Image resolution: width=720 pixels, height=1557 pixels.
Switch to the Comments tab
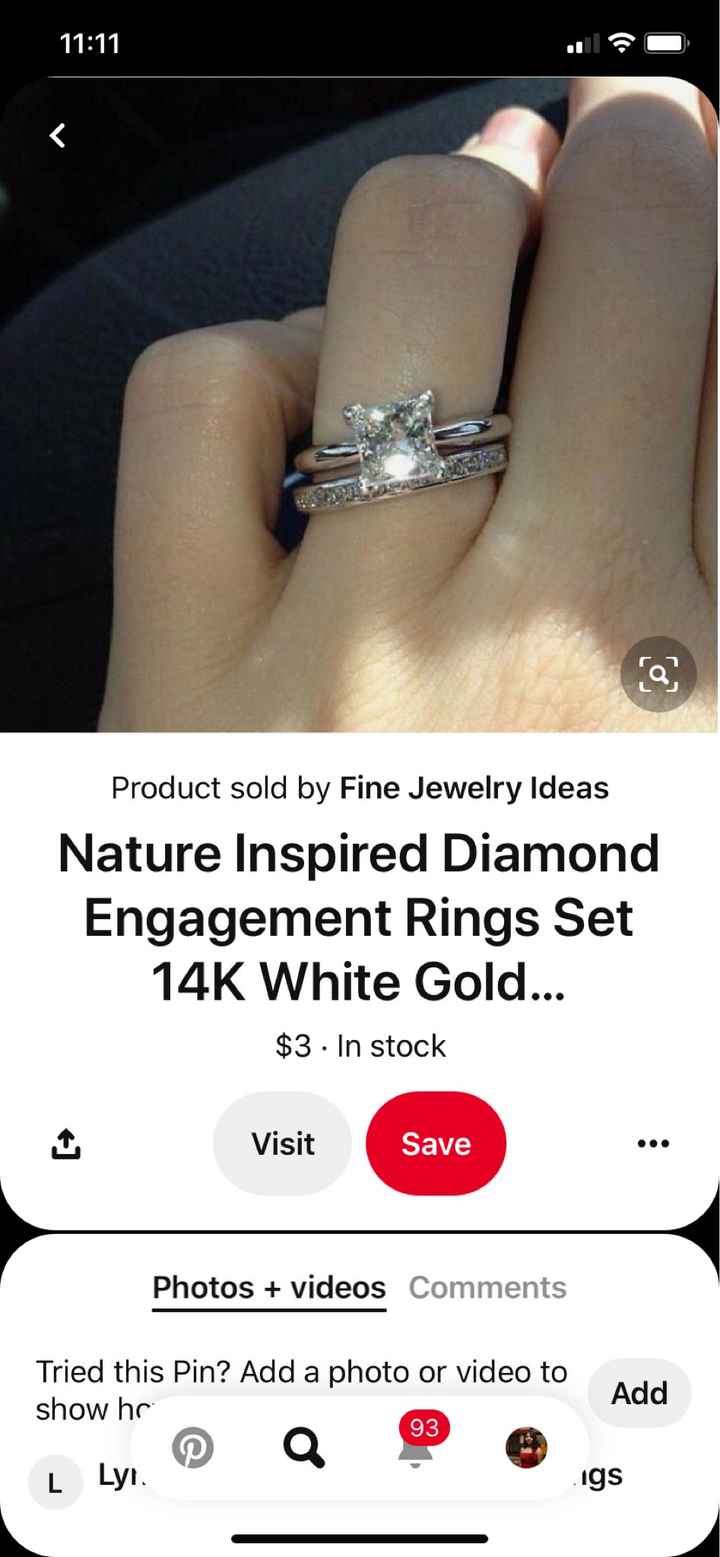[x=487, y=1288]
